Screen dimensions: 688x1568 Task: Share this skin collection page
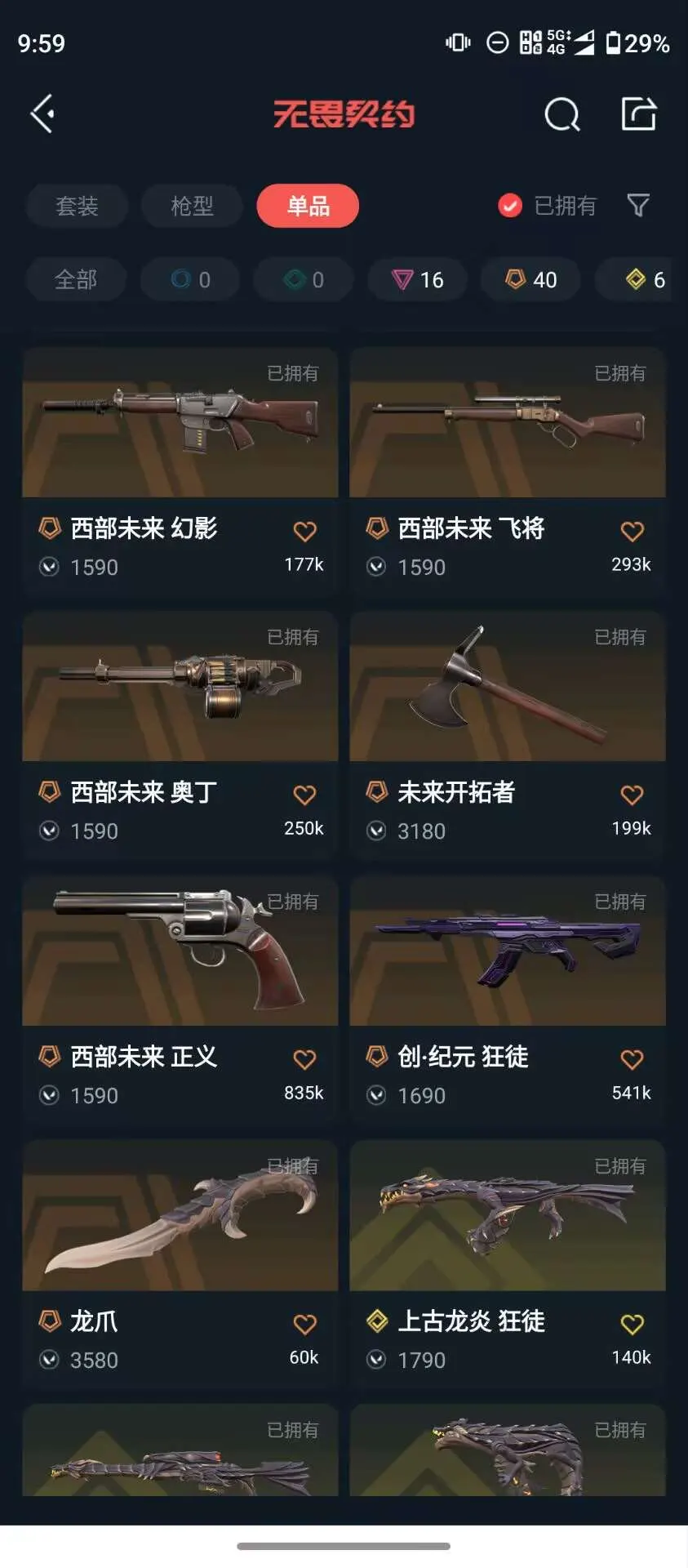(638, 114)
